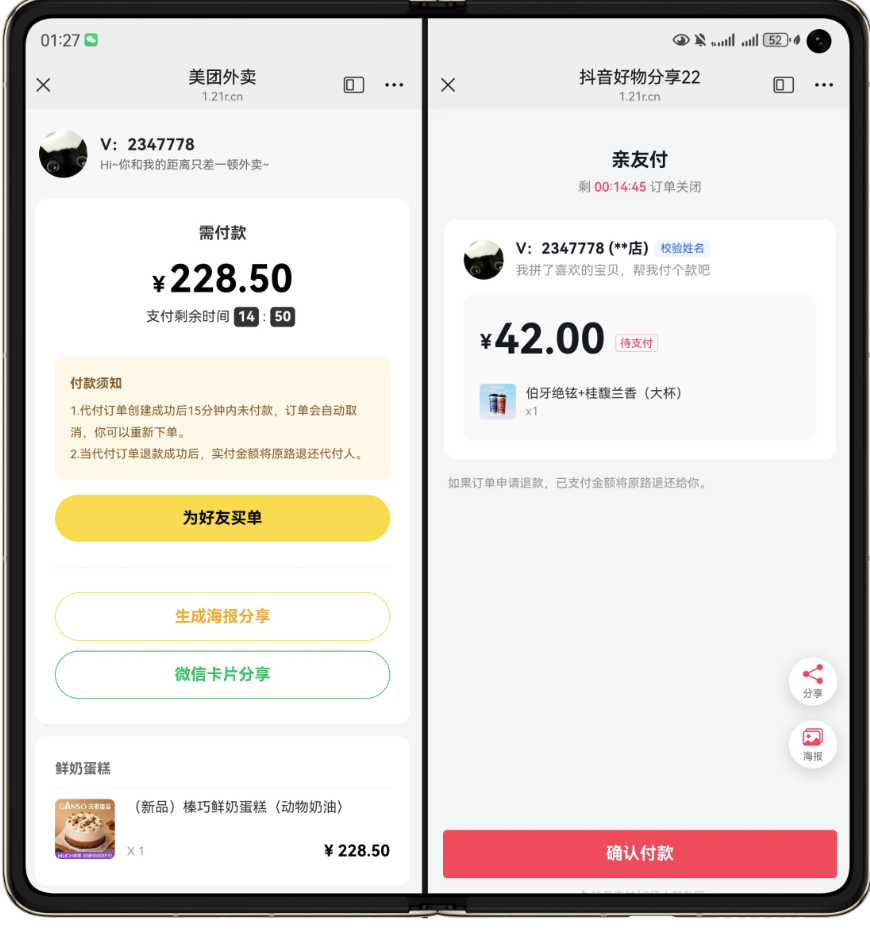Open the more options menu in 美团外卖
This screenshot has height=950, width=870.
click(393, 85)
